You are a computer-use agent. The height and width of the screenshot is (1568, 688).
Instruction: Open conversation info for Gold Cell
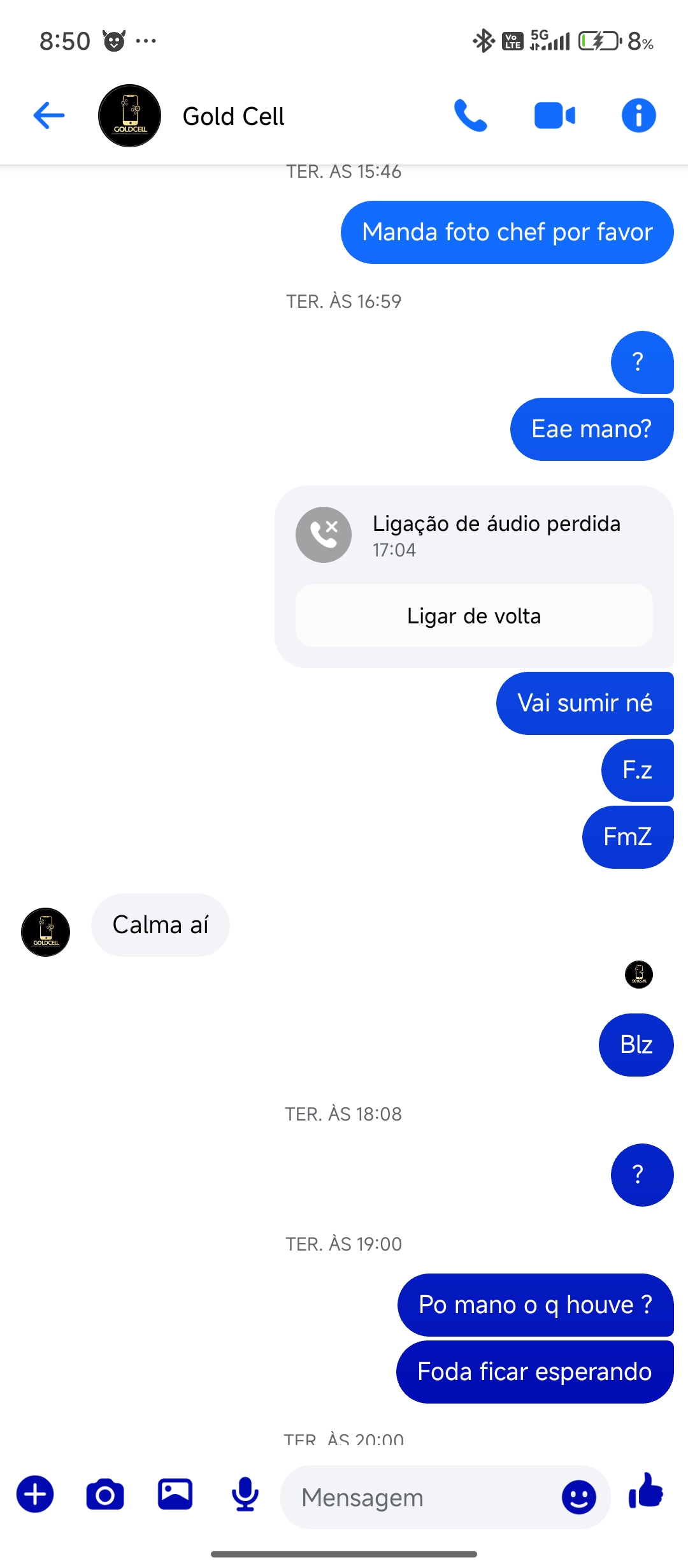point(638,116)
